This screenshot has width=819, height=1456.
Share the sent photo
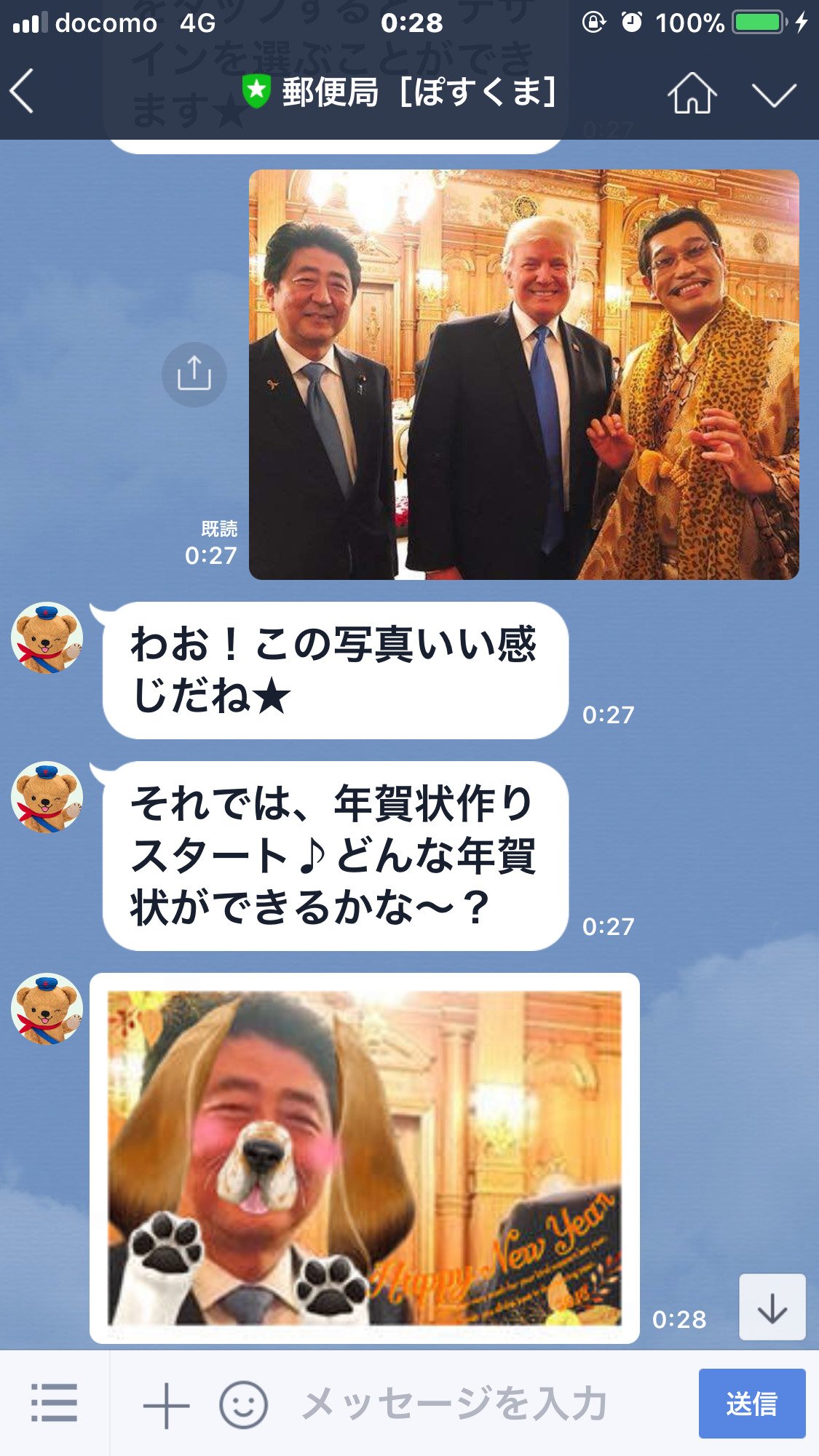pyautogui.click(x=194, y=374)
